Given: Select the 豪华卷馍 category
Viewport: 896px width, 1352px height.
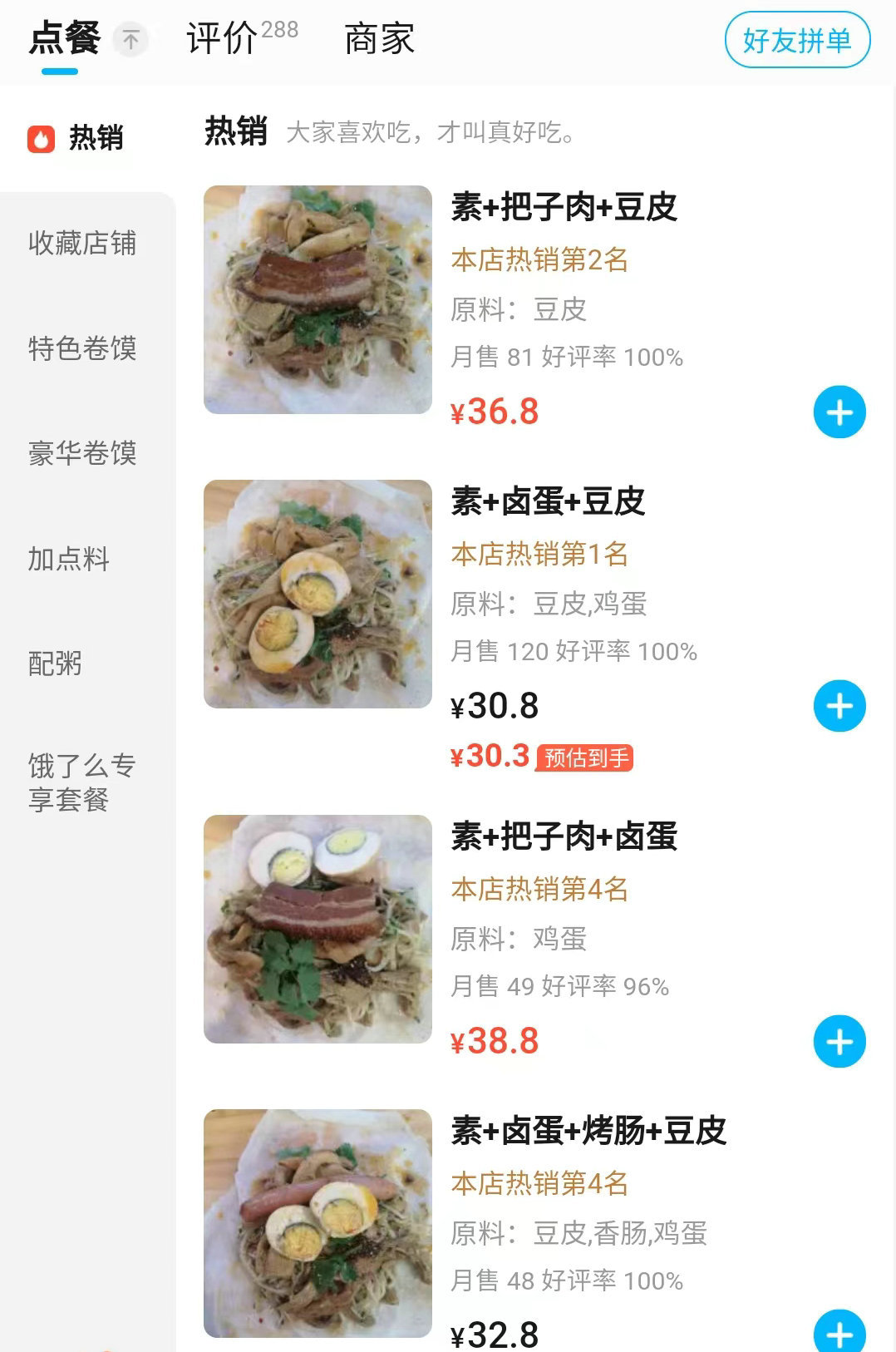Looking at the screenshot, I should 82,453.
